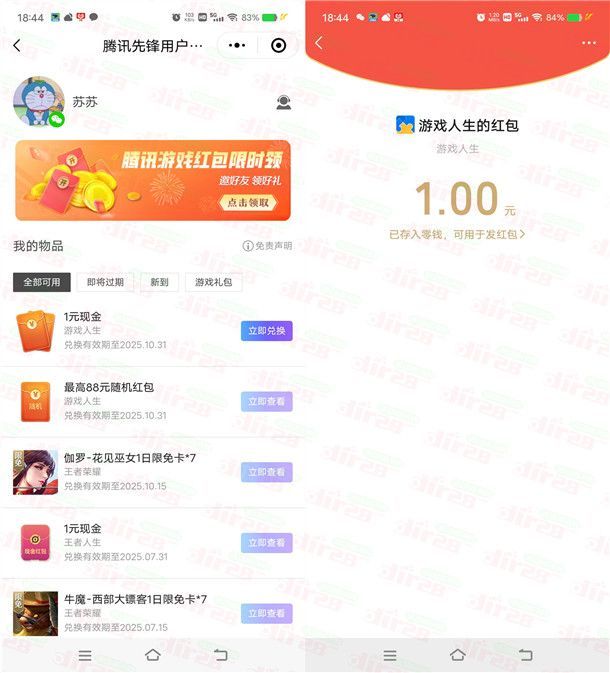The height and width of the screenshot is (673, 610).
Task: Show the 游戏礼包 tab
Action: [x=213, y=282]
